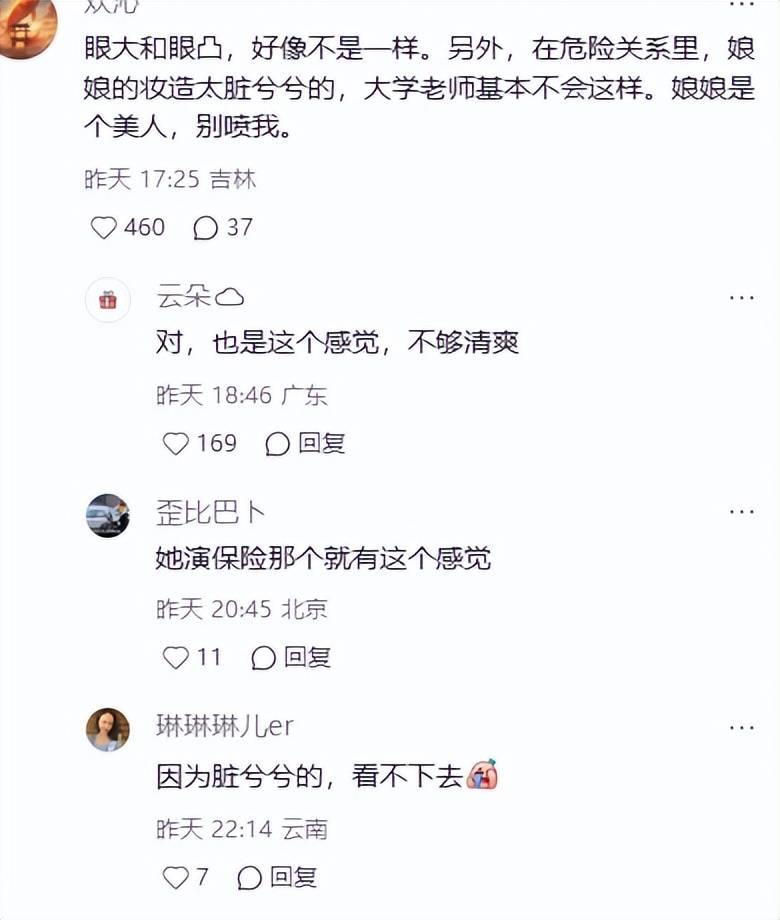
Task: Like 琳琳琳儿er's reply
Action: (x=175, y=877)
